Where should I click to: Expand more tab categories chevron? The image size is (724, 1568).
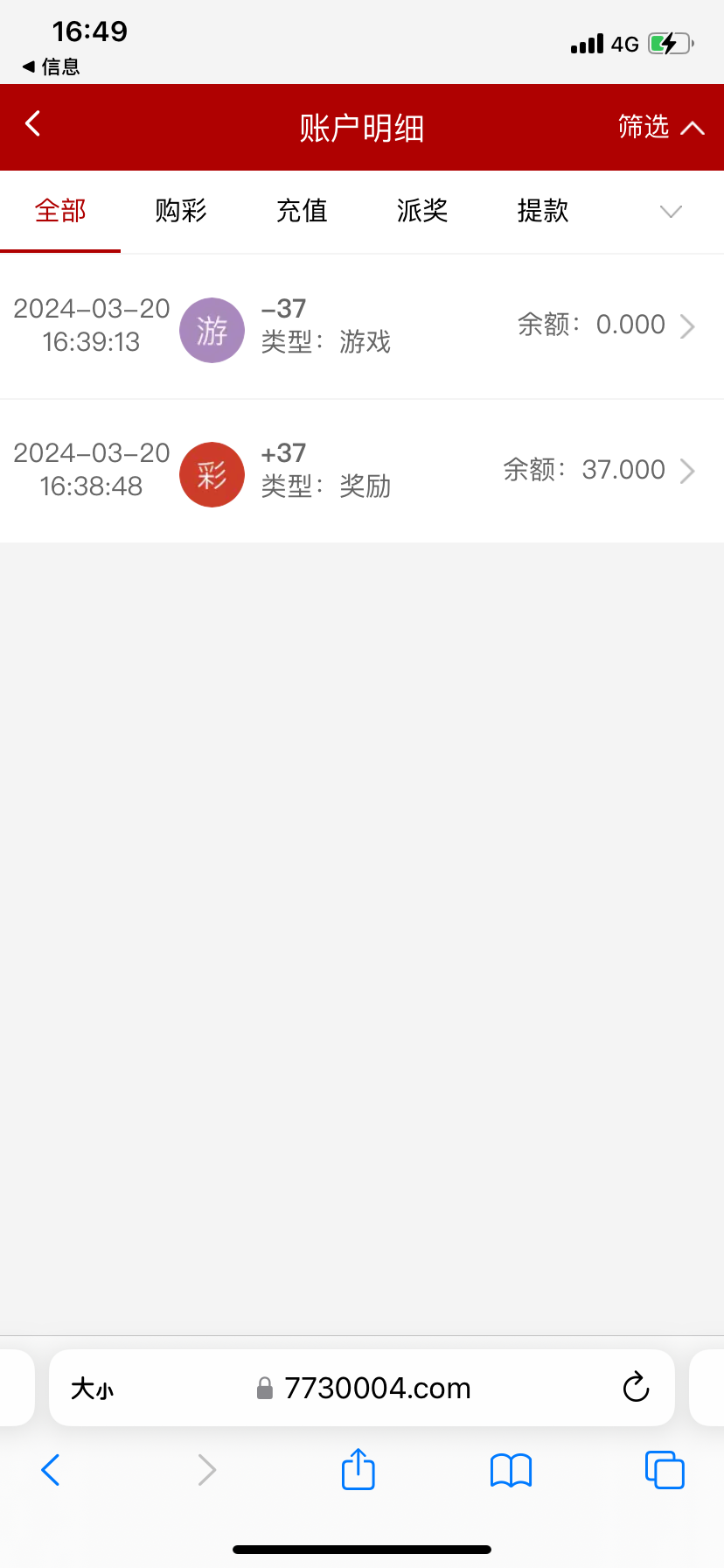tap(671, 212)
